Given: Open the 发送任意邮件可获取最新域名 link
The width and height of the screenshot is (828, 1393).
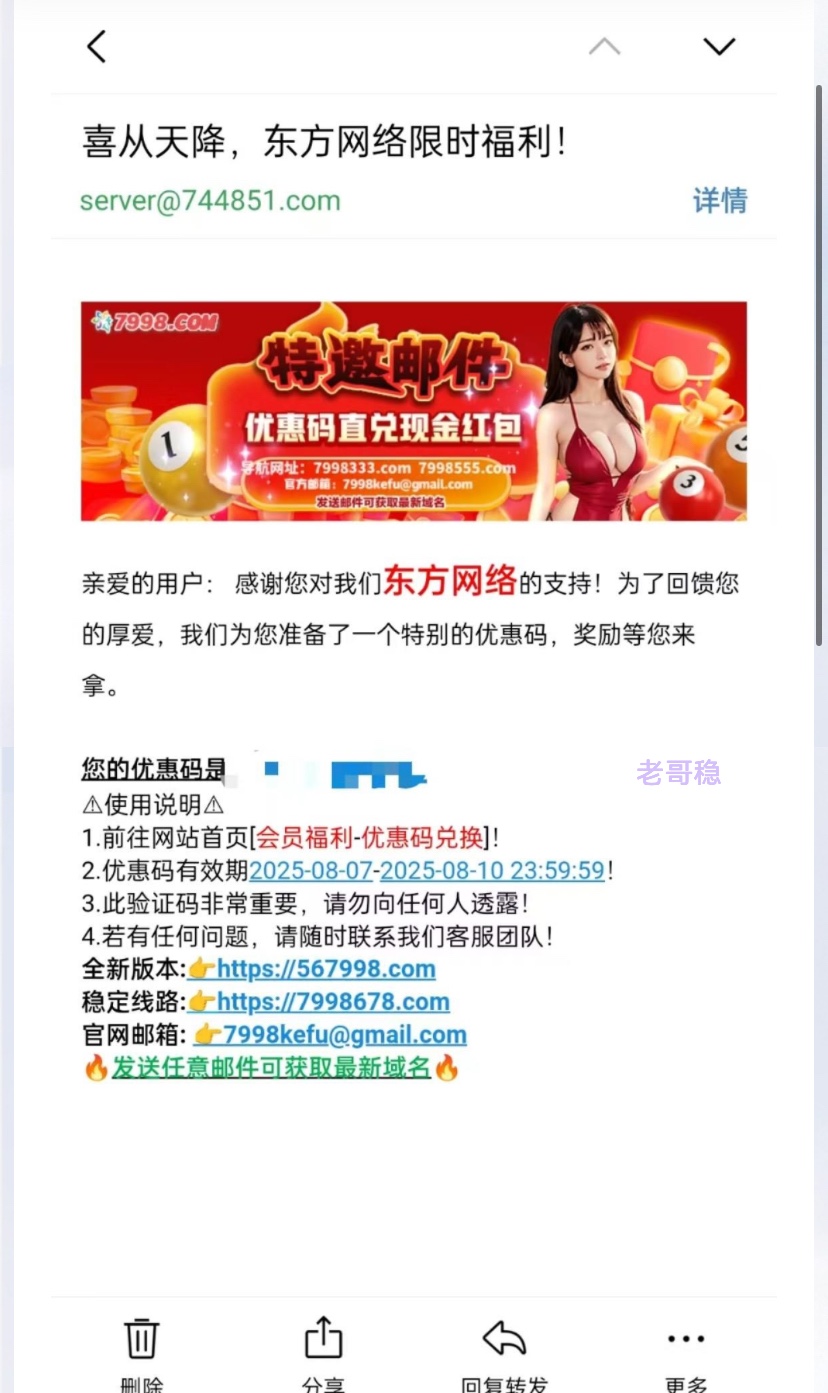Looking at the screenshot, I should pyautogui.click(x=271, y=1067).
